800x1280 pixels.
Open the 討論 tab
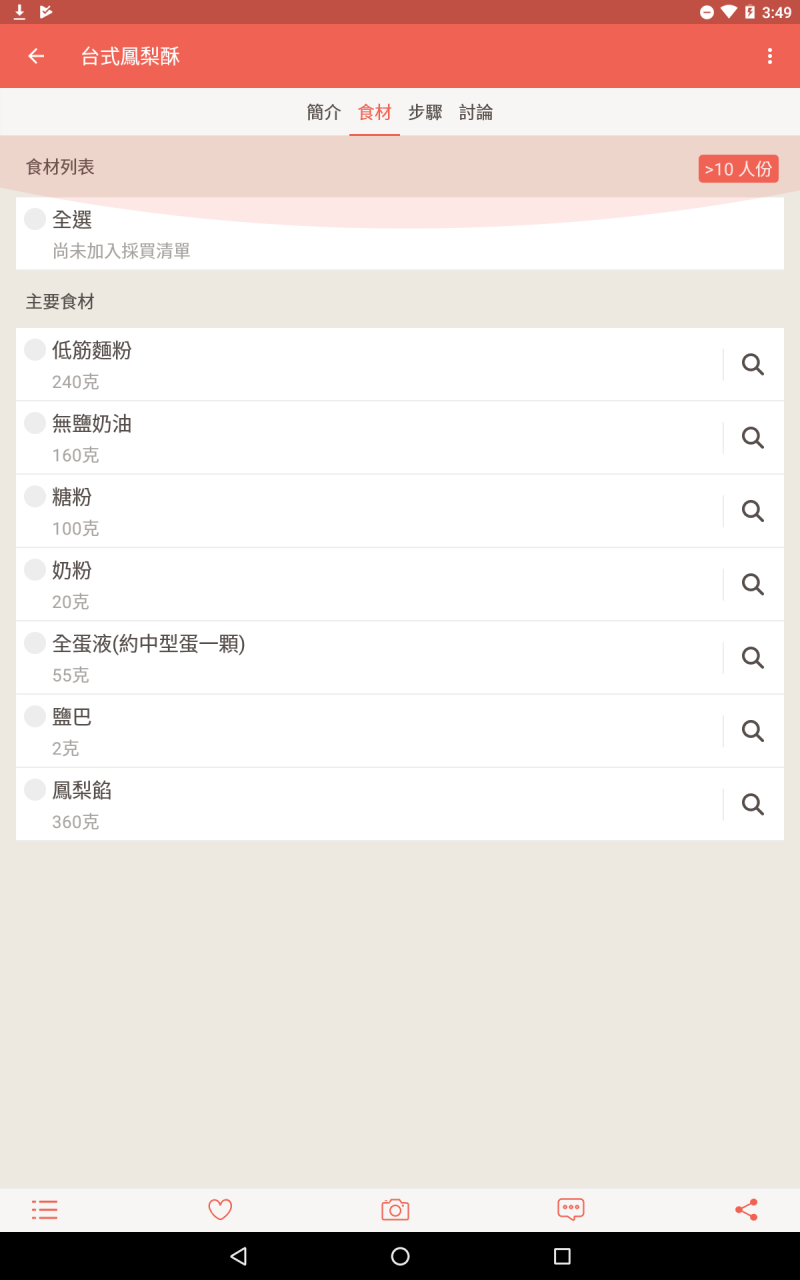pos(478,112)
